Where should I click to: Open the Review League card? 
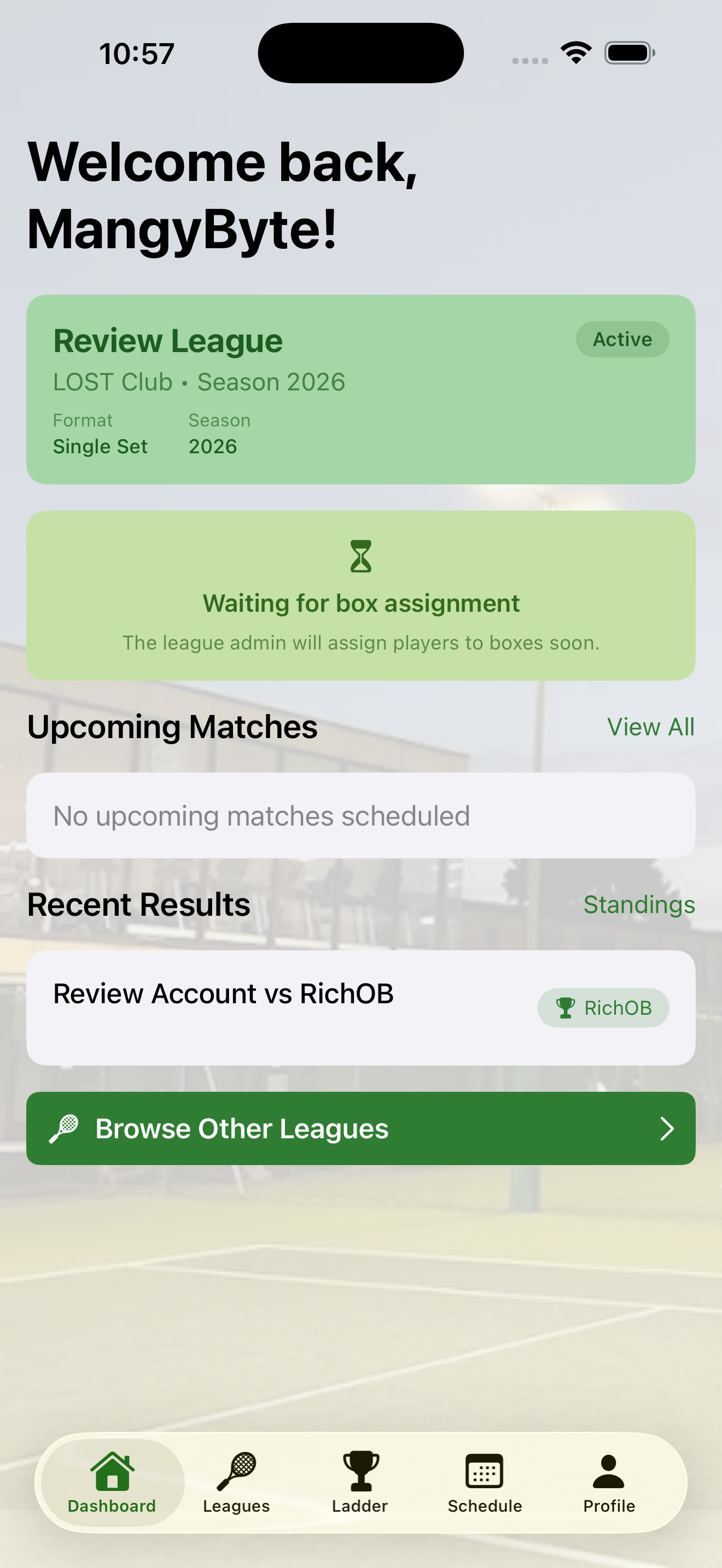[360, 388]
